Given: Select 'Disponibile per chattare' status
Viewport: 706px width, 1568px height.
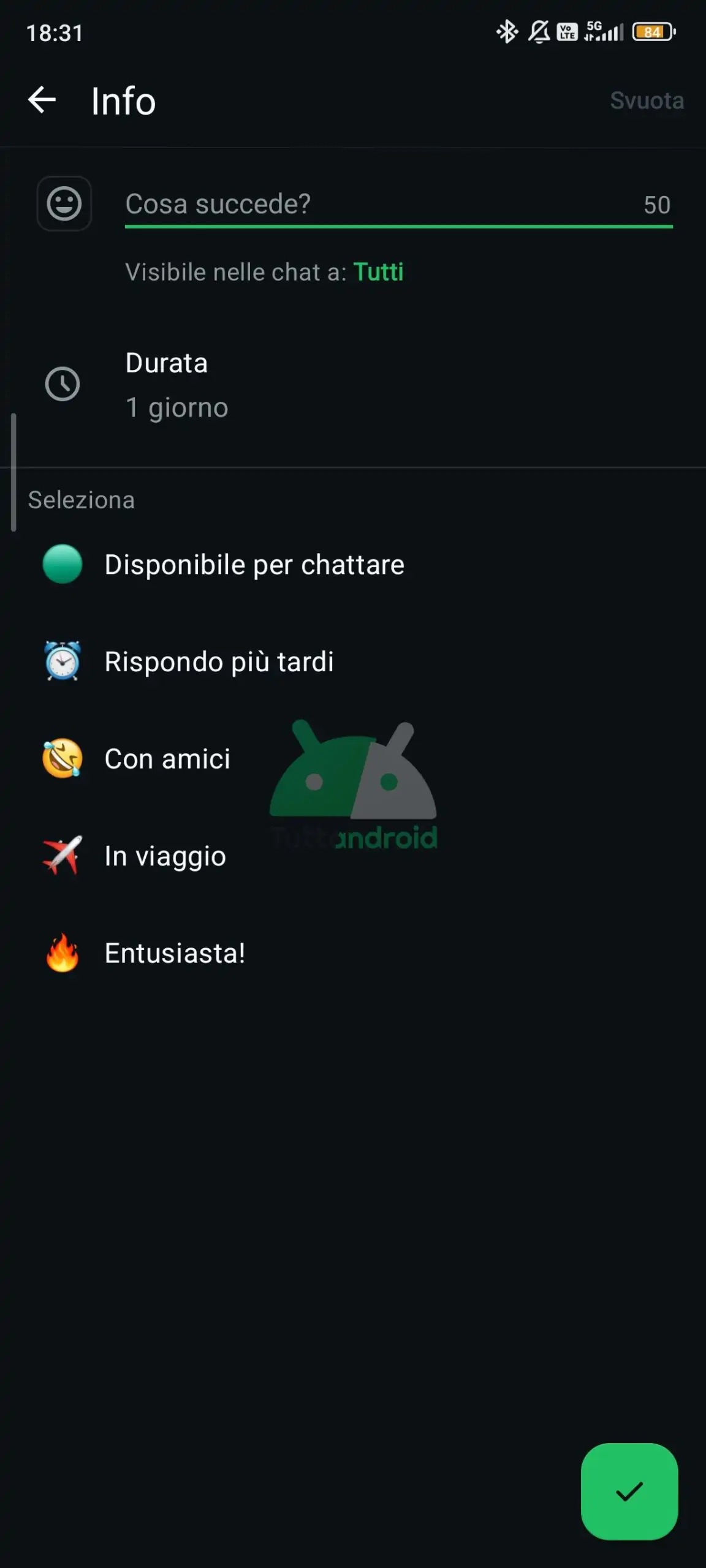Looking at the screenshot, I should click(x=254, y=564).
